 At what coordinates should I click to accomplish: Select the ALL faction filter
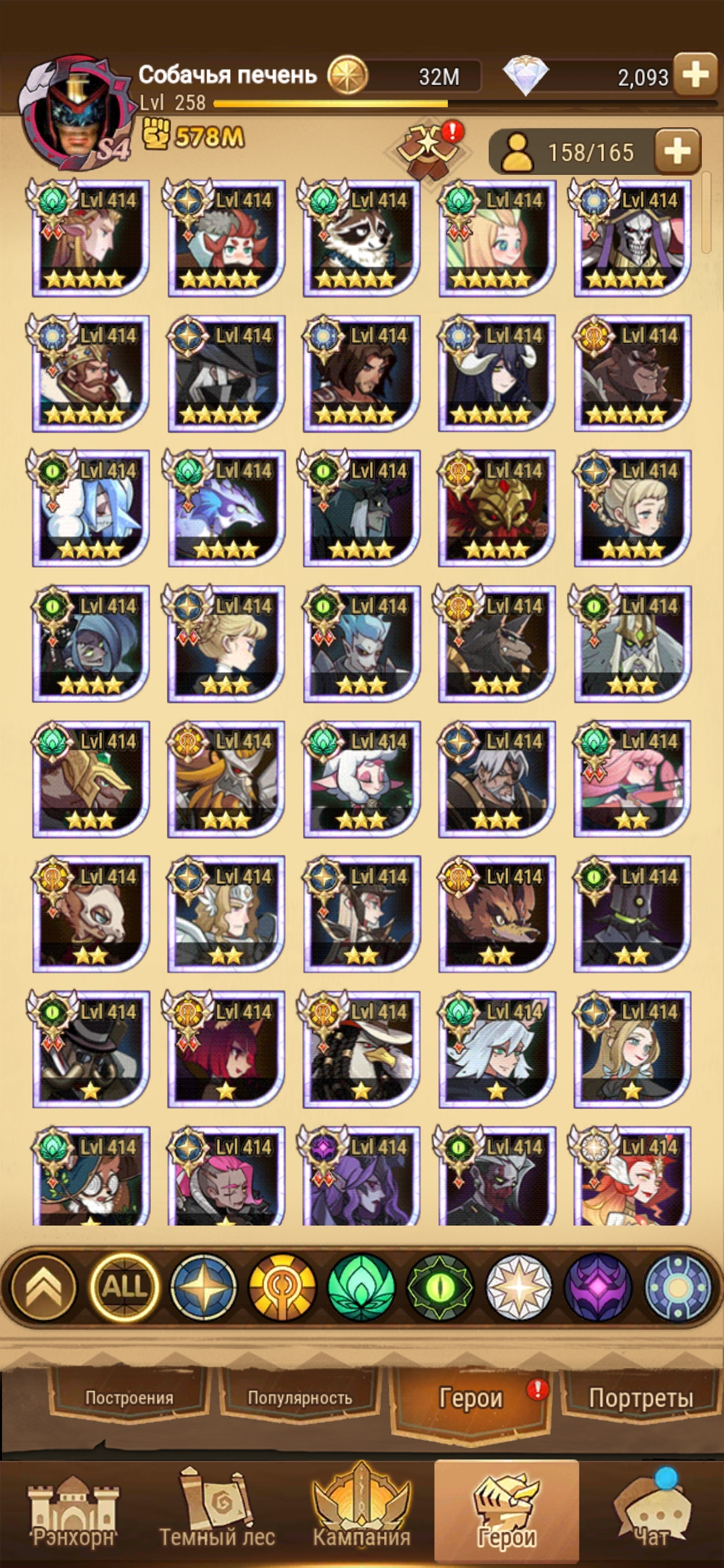click(124, 1287)
